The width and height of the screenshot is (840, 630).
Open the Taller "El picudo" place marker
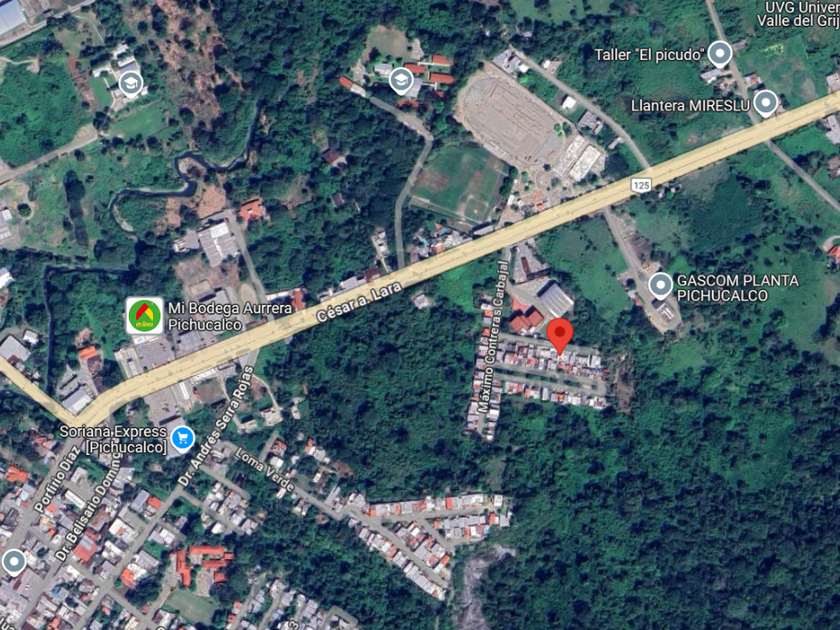pyautogui.click(x=719, y=54)
